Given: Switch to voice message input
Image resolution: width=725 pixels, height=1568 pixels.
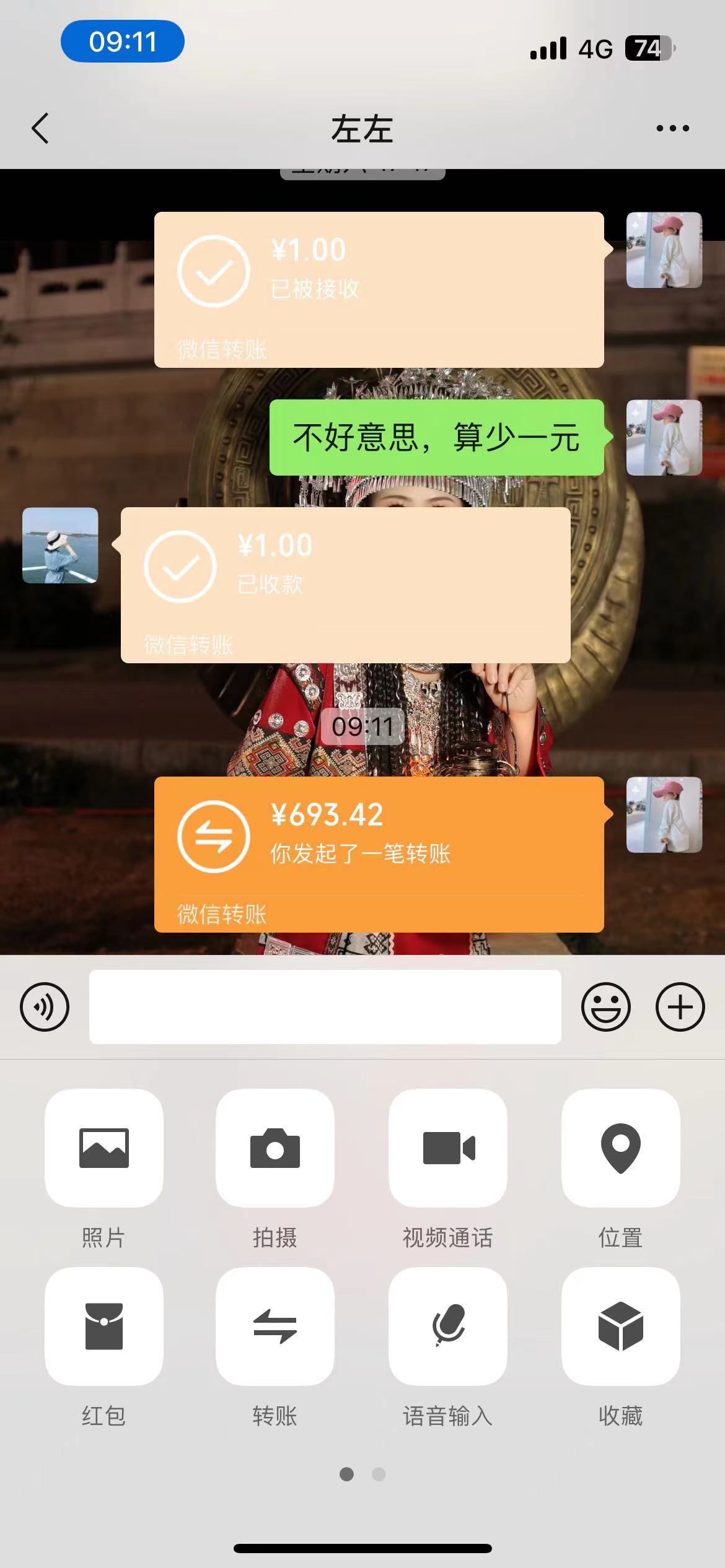Looking at the screenshot, I should coord(45,1006).
